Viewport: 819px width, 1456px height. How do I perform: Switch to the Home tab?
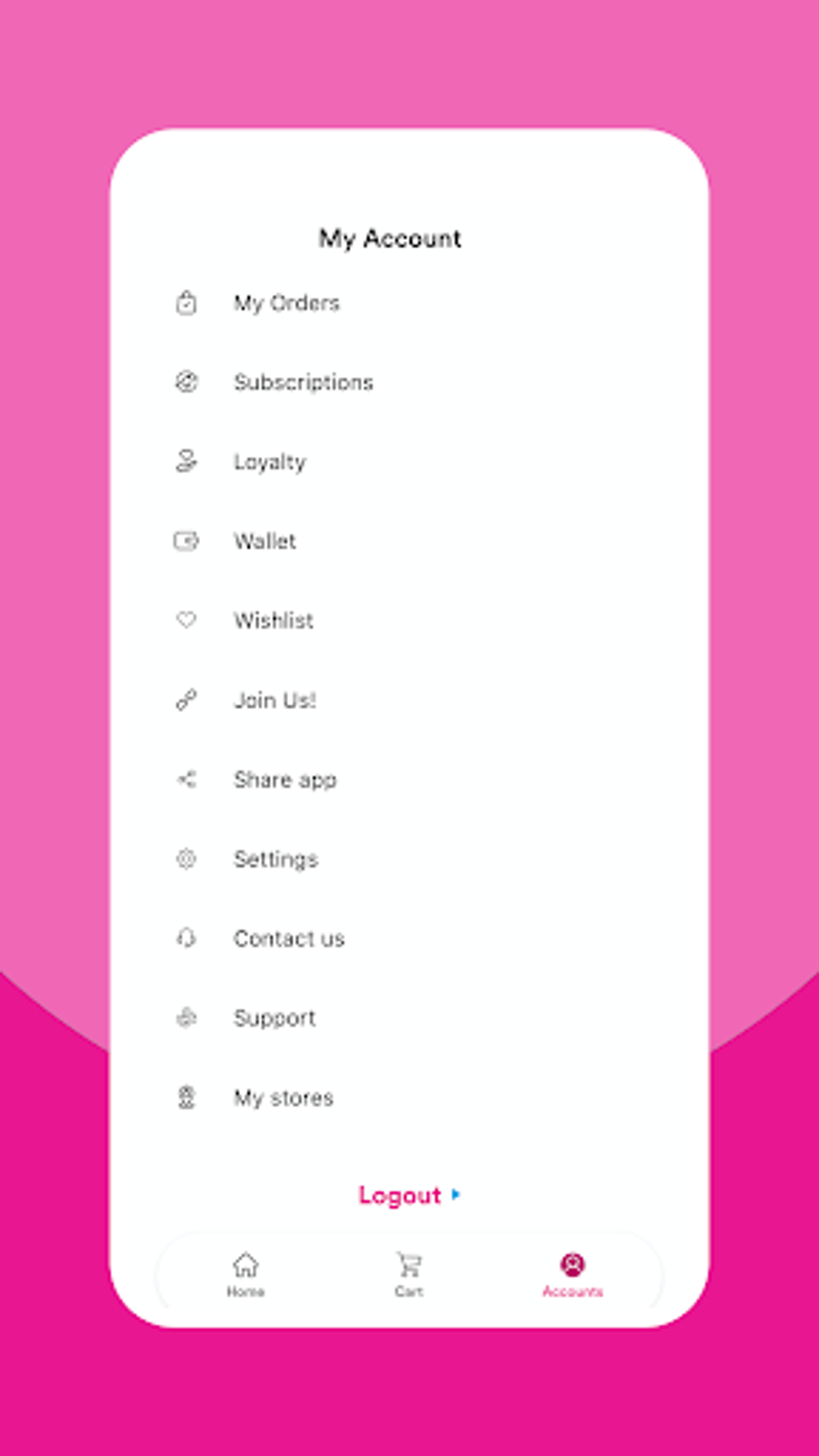point(246,1275)
